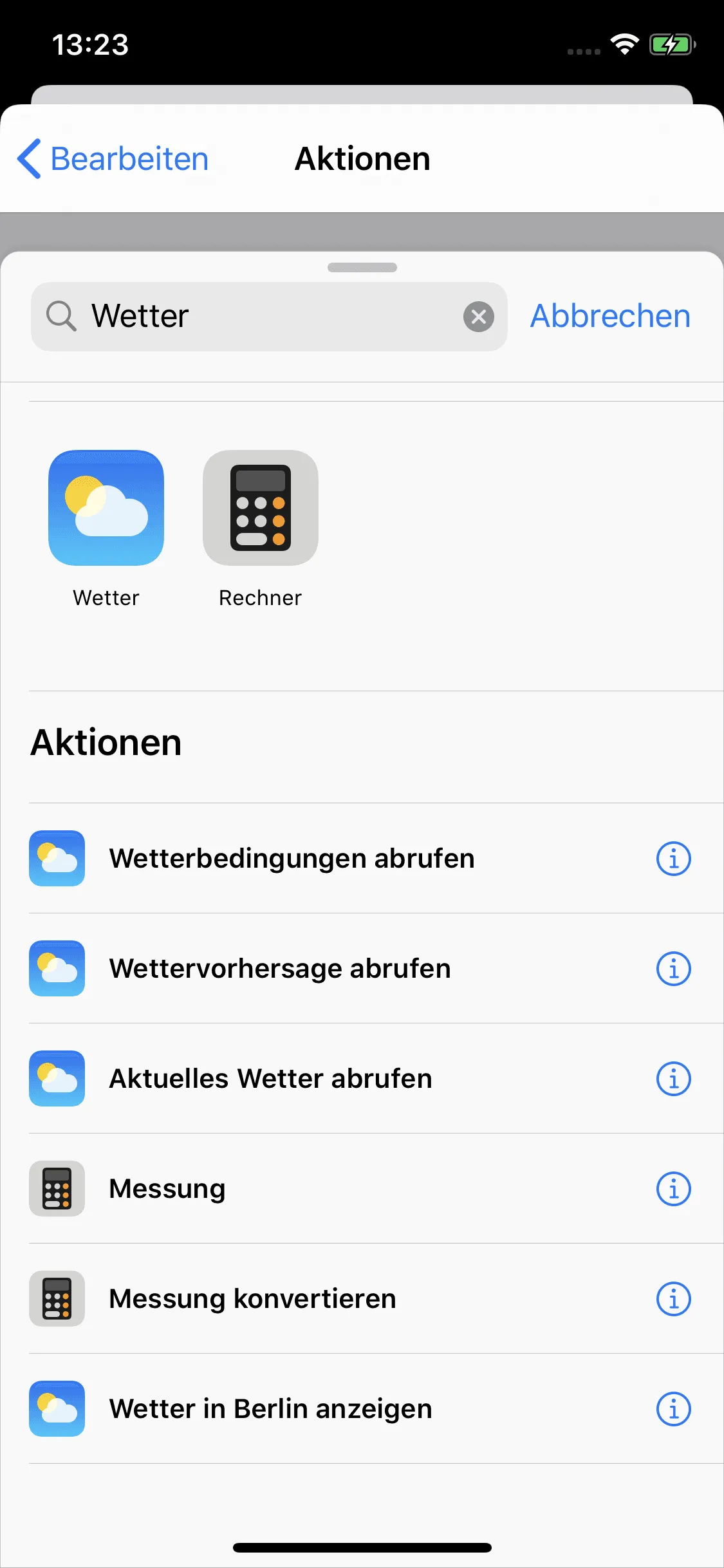Viewport: 724px width, 1568px height.
Task: Go back to Bearbeiten
Action: point(113,159)
